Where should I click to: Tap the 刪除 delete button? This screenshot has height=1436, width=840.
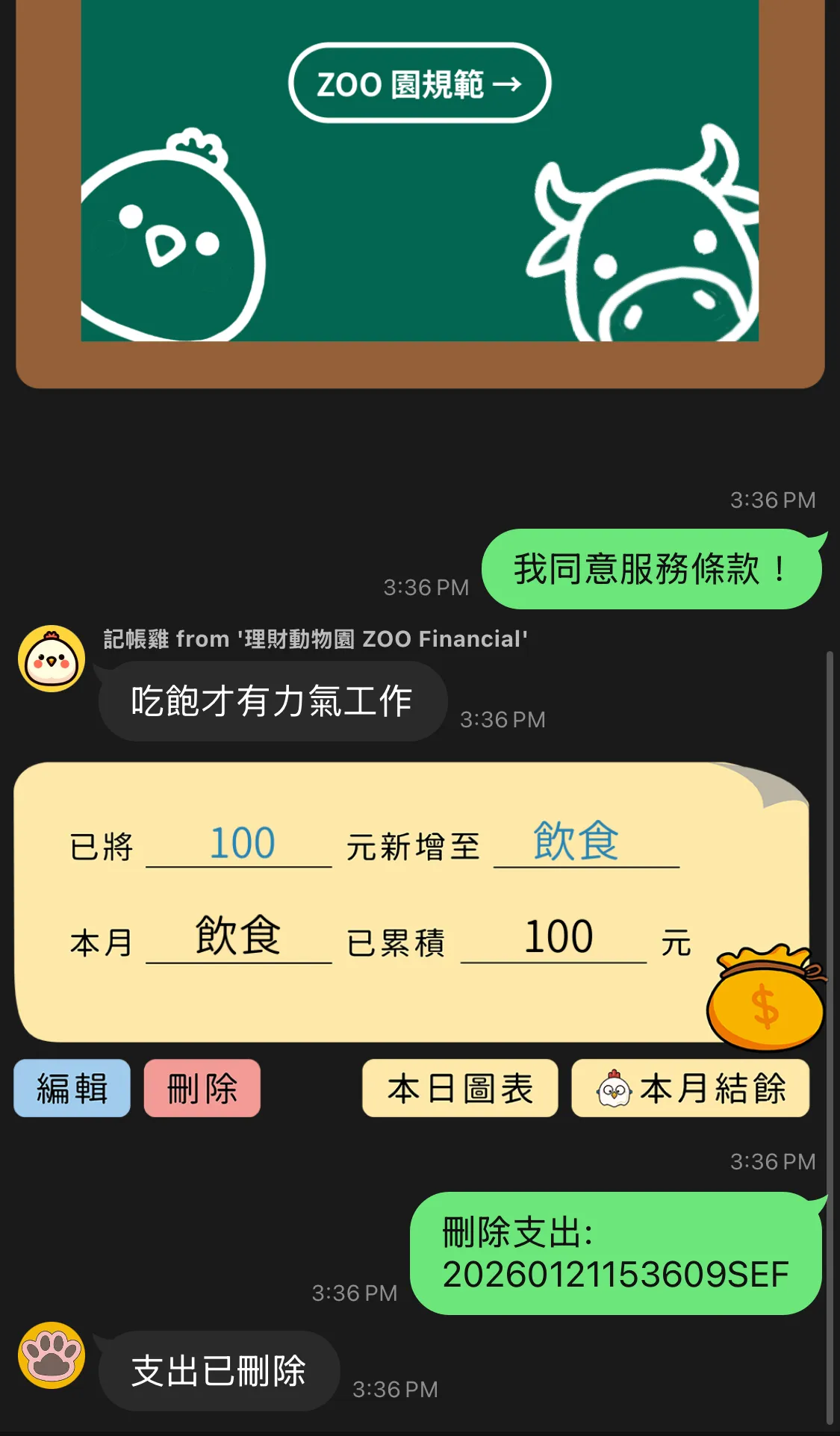[202, 1088]
